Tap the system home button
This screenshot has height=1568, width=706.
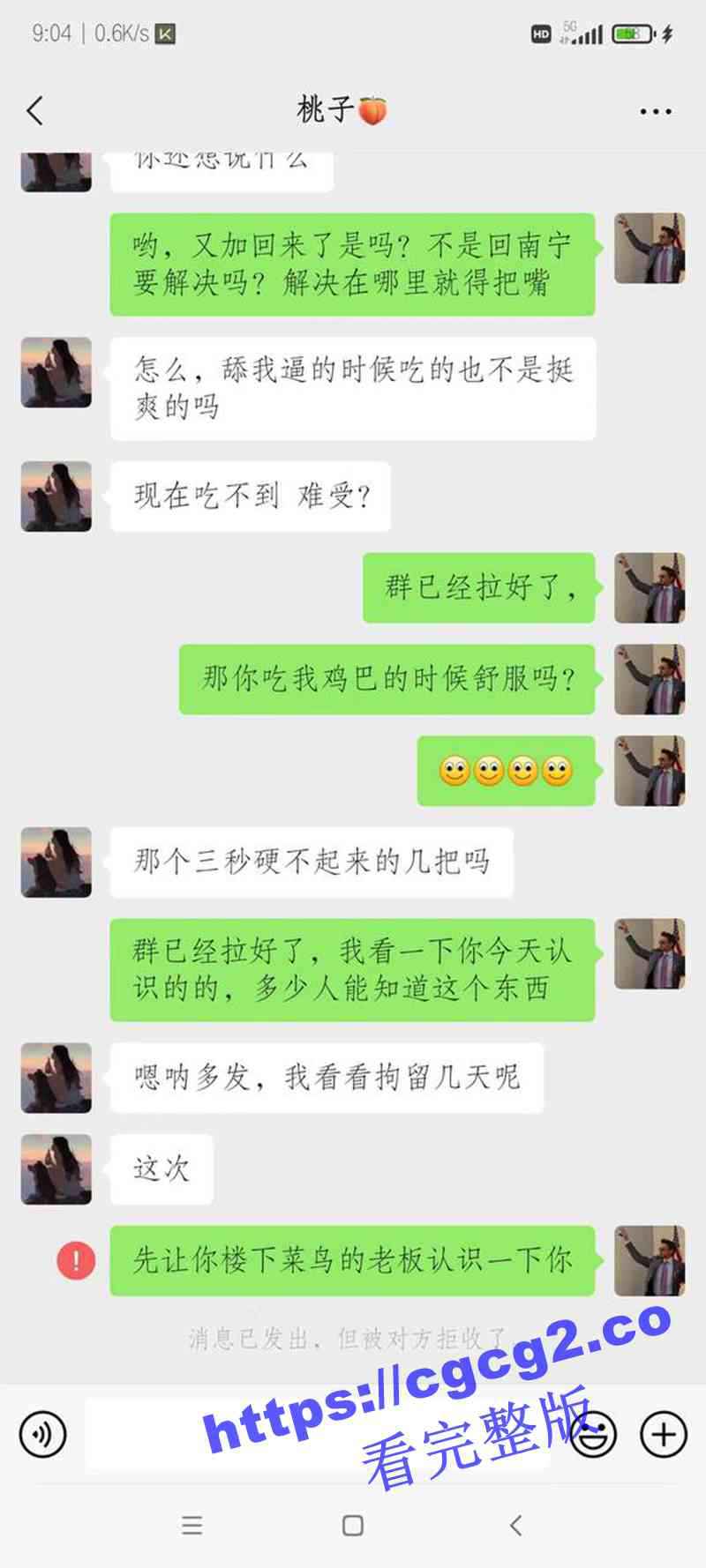(353, 1525)
